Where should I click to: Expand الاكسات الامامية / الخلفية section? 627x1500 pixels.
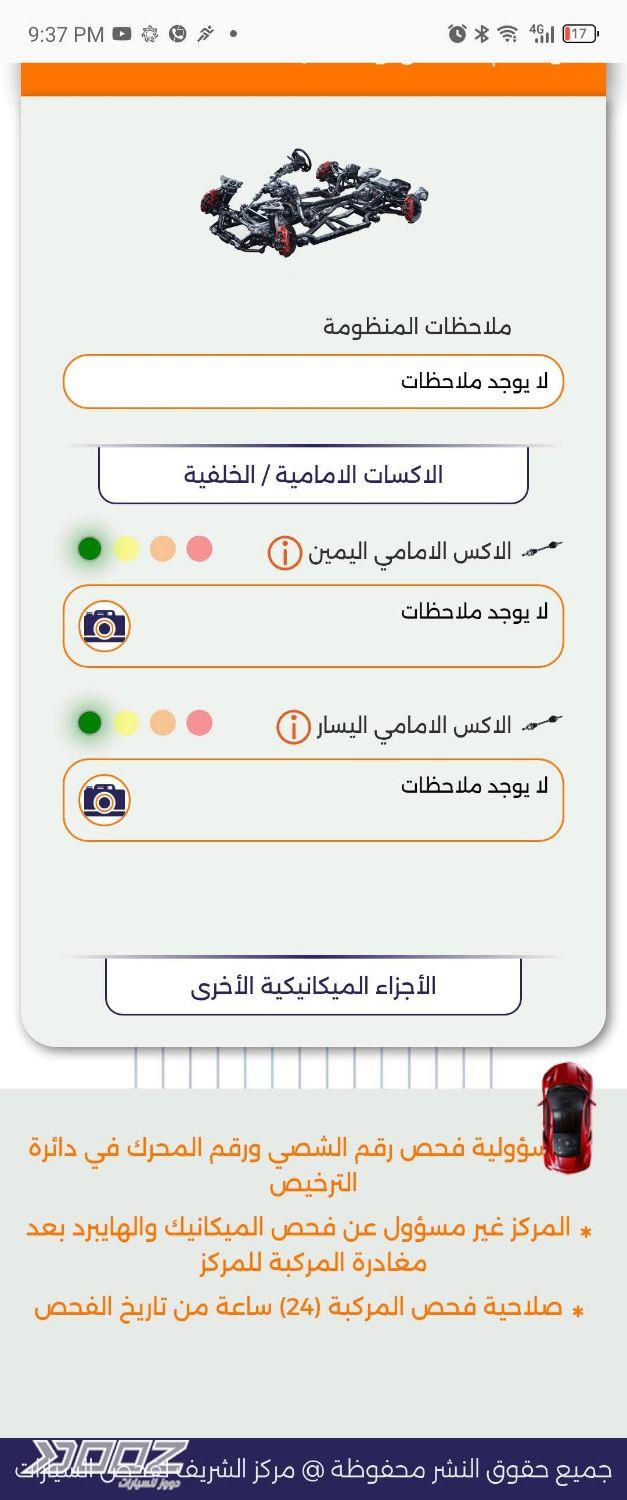coord(313,475)
